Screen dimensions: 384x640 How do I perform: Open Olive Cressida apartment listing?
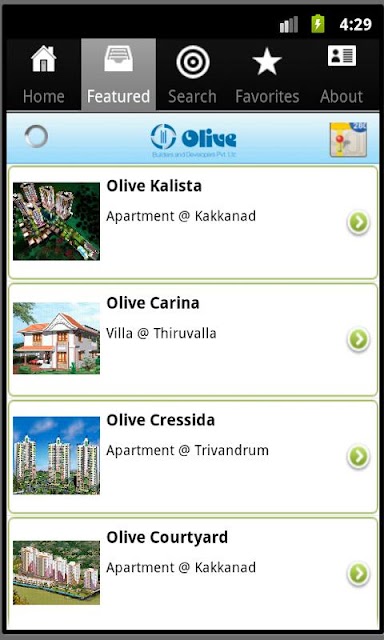pos(193,457)
